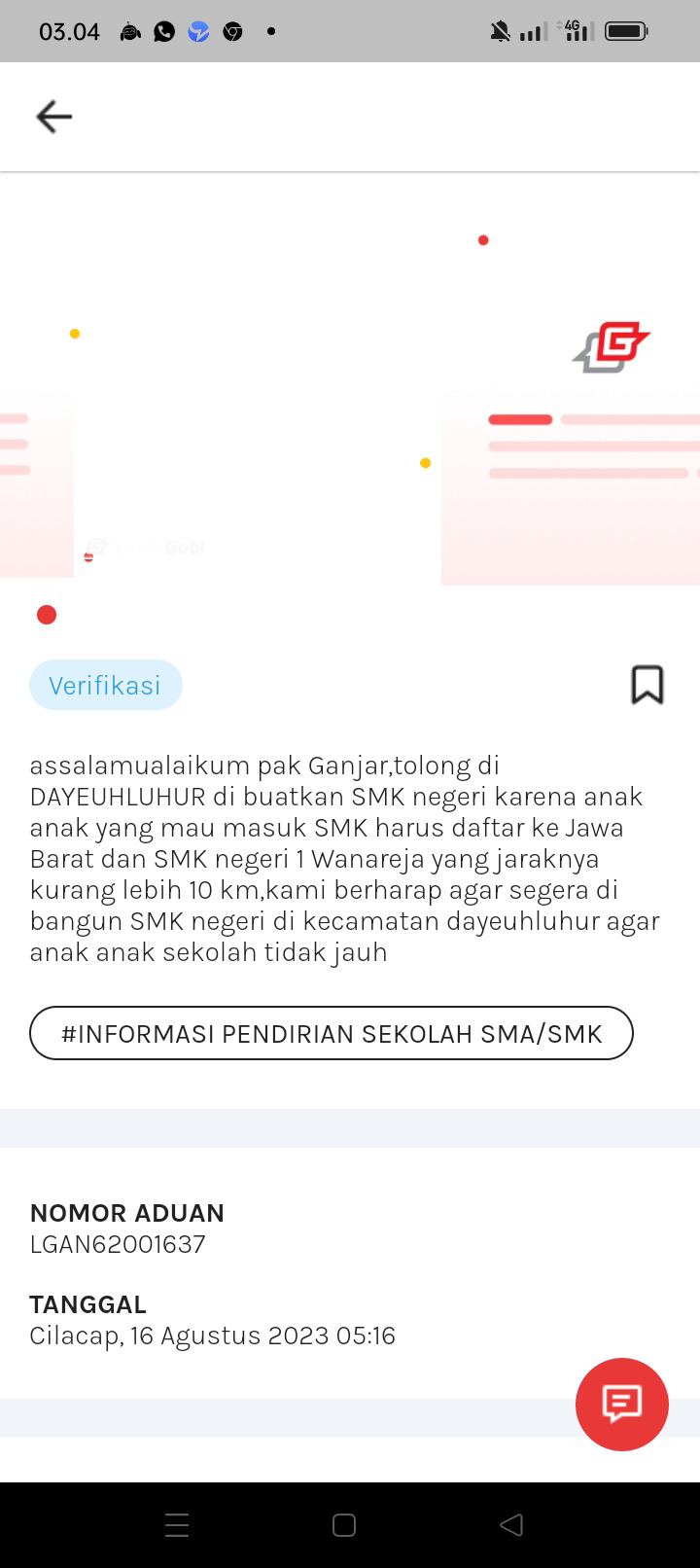Tap the Verifikasi status chip
This screenshot has height=1568, width=700.
pos(106,685)
